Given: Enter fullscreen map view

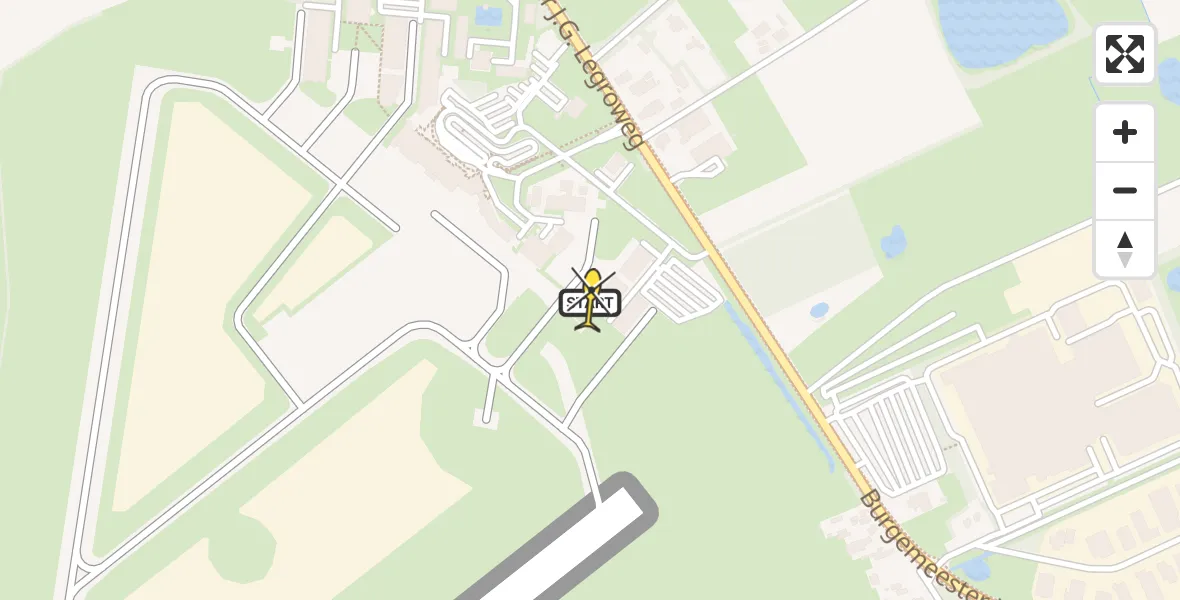Looking at the screenshot, I should (1125, 54).
